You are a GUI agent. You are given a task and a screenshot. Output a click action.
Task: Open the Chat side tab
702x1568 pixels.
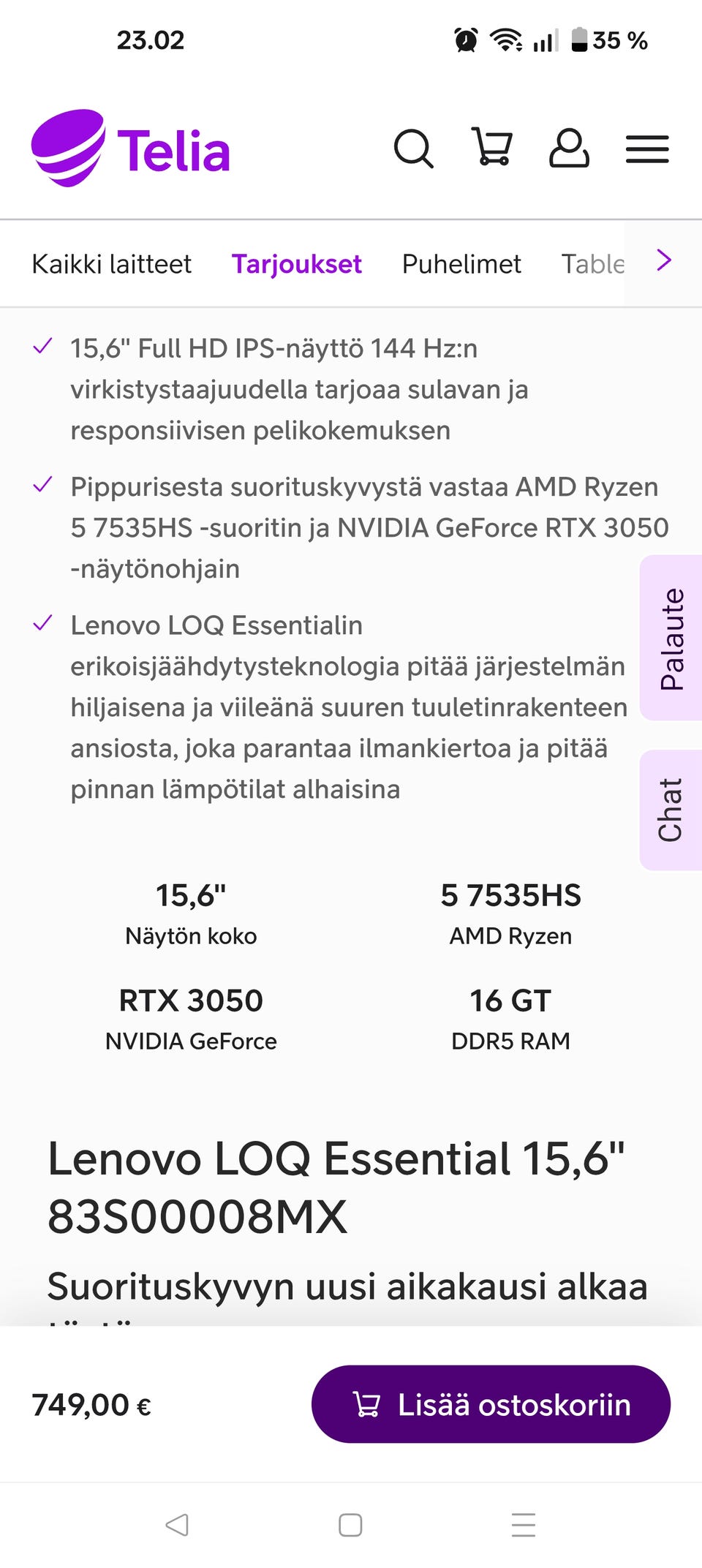(x=671, y=810)
